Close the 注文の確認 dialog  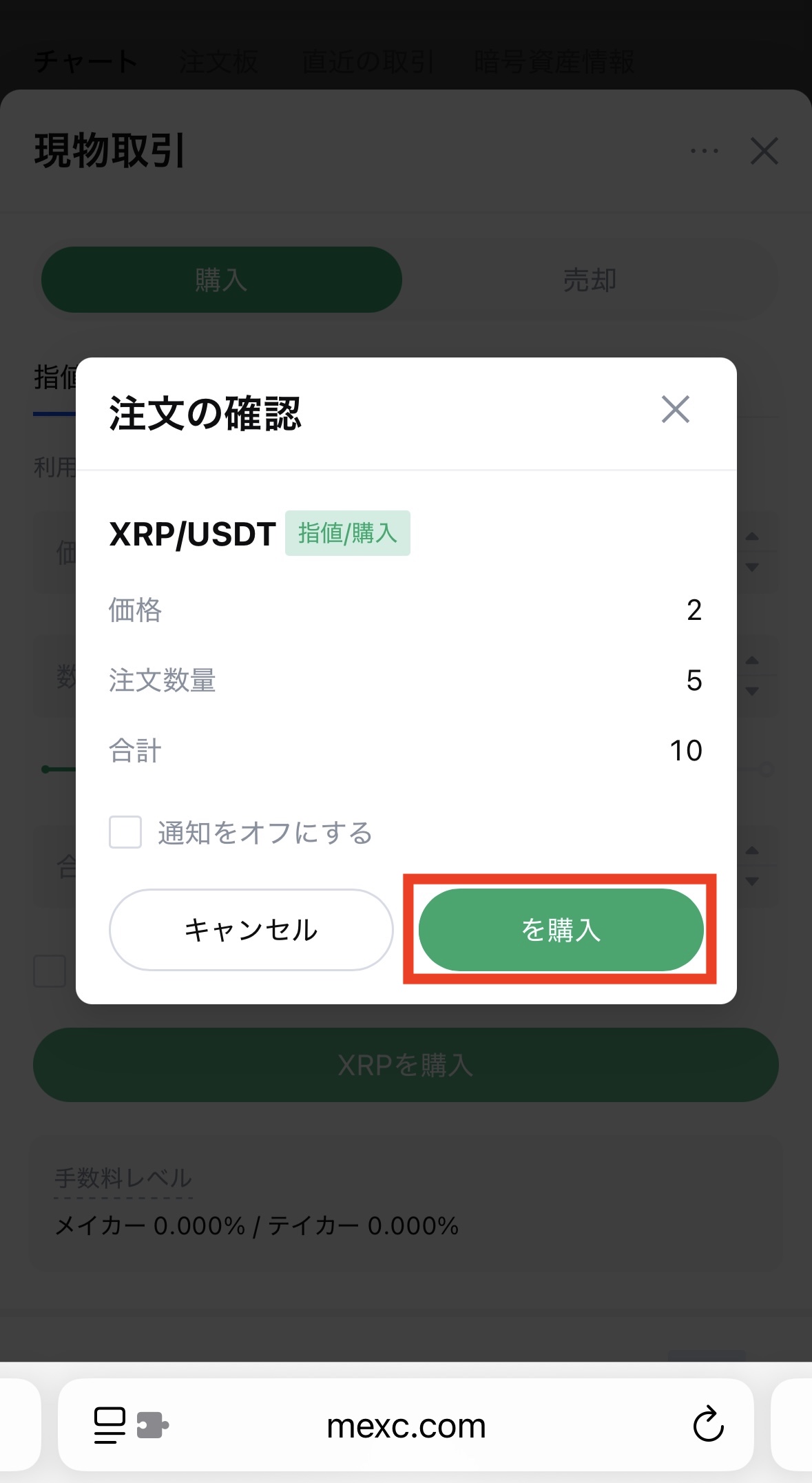(675, 409)
